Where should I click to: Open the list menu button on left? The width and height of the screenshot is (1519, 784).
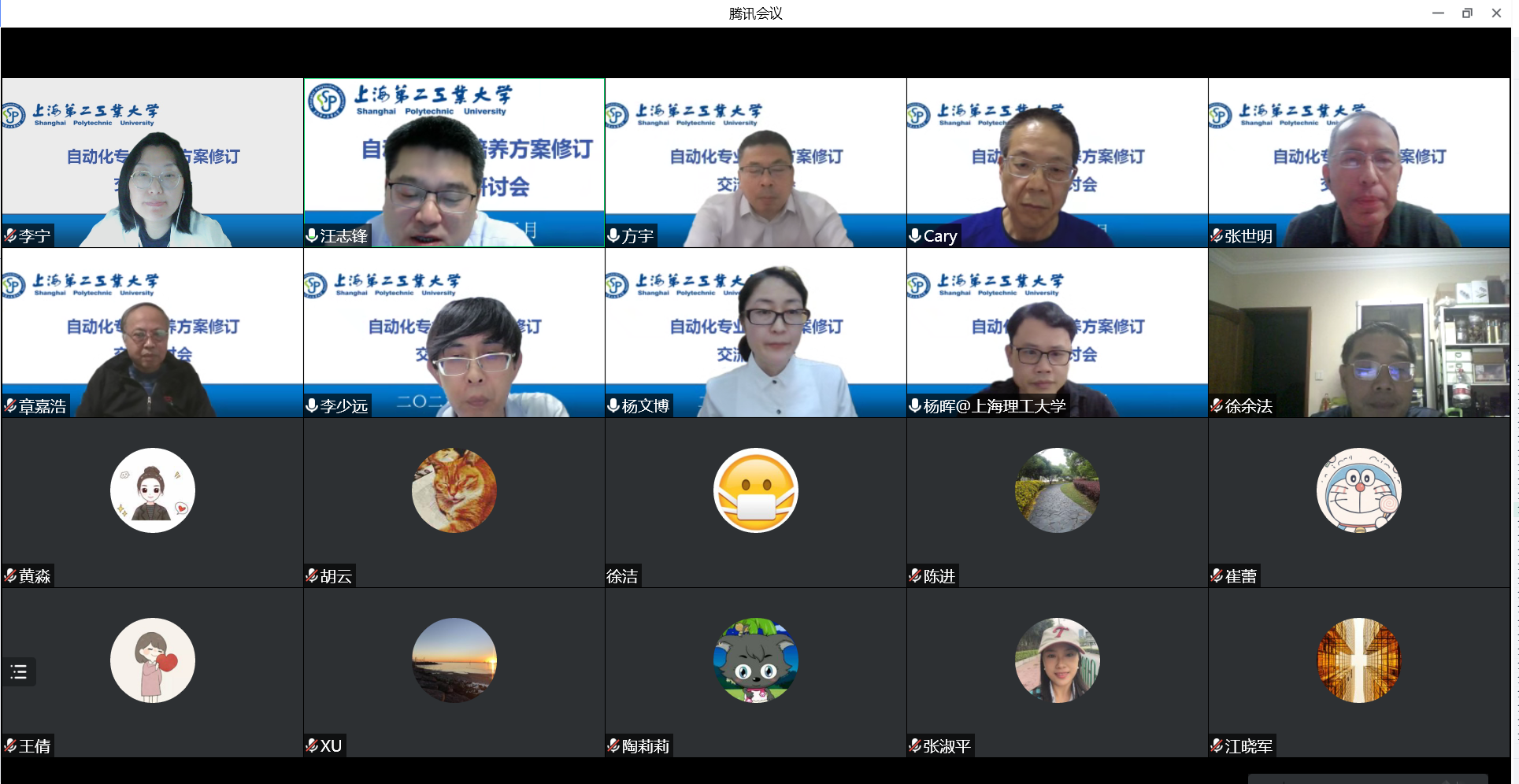click(19, 671)
